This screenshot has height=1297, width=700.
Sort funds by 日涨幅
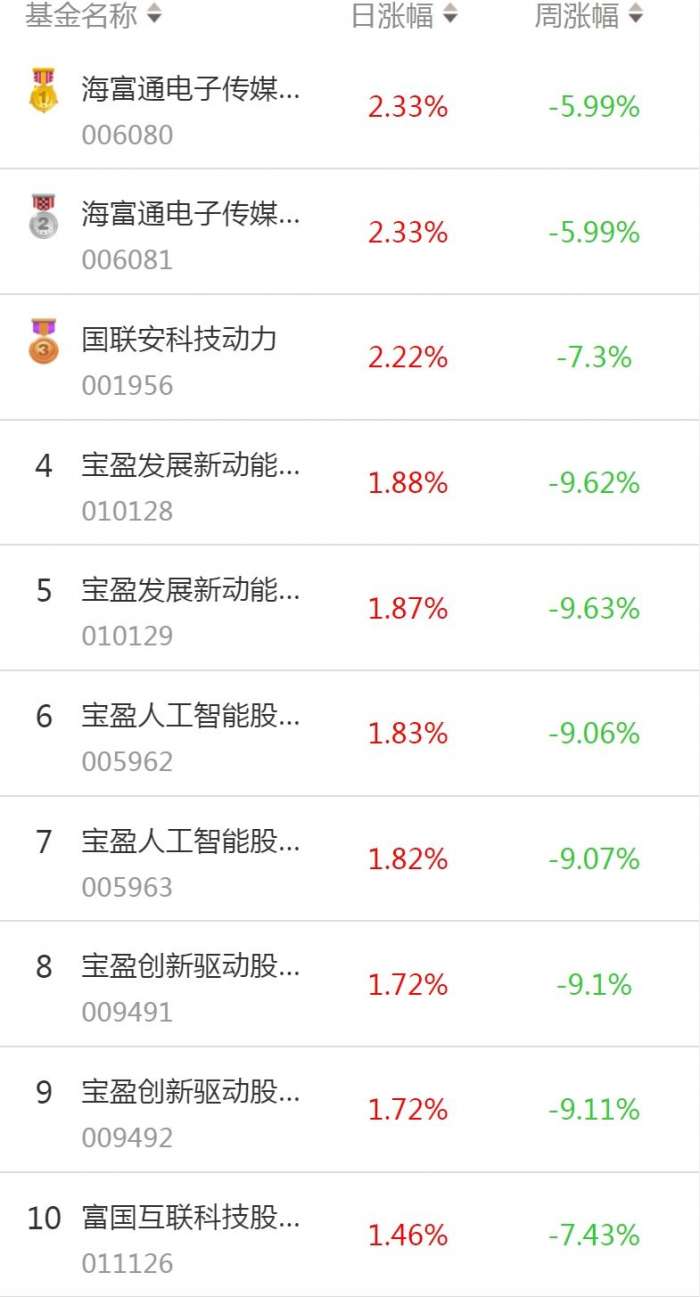click(404, 16)
